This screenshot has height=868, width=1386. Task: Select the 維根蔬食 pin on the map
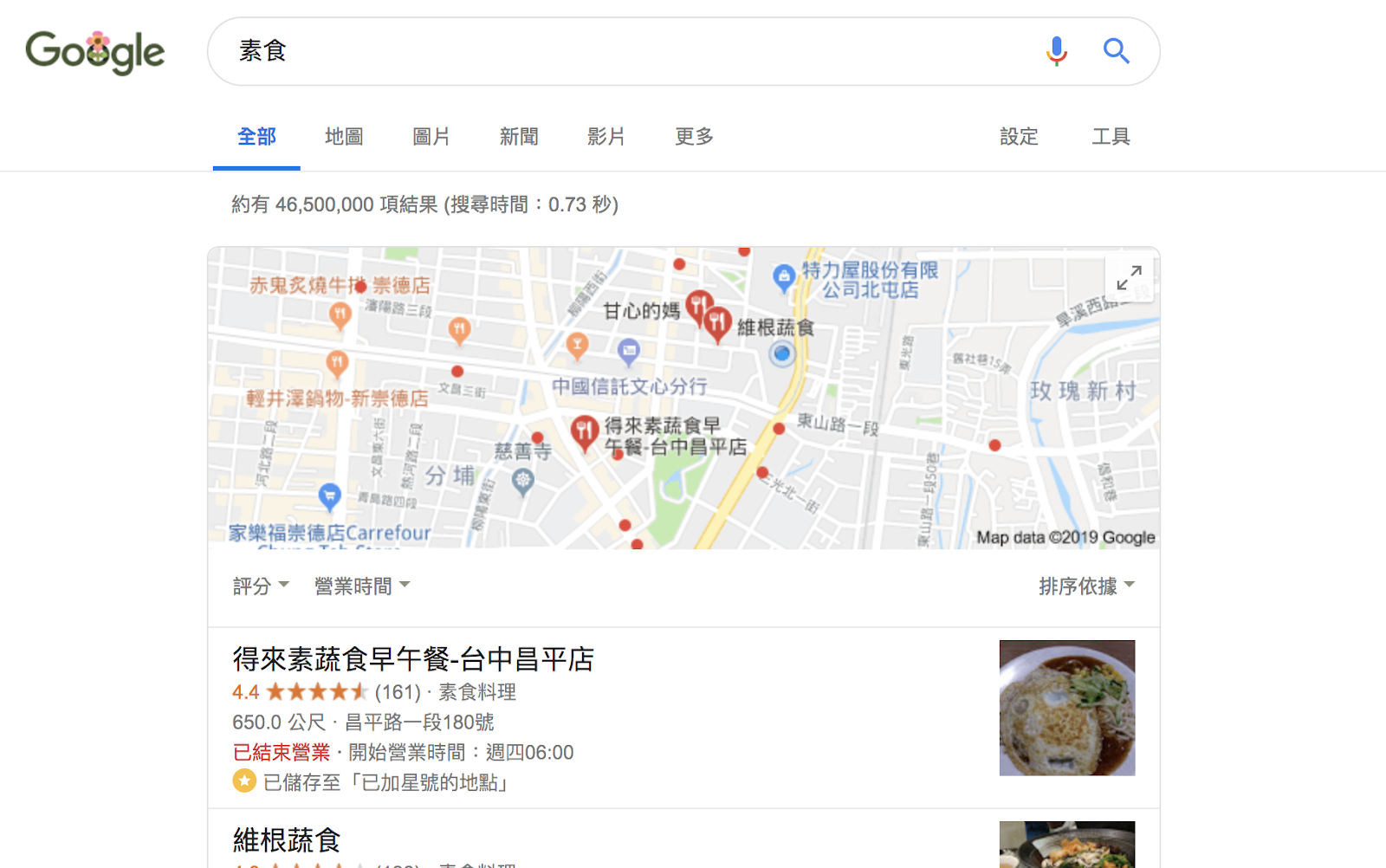coord(718,323)
